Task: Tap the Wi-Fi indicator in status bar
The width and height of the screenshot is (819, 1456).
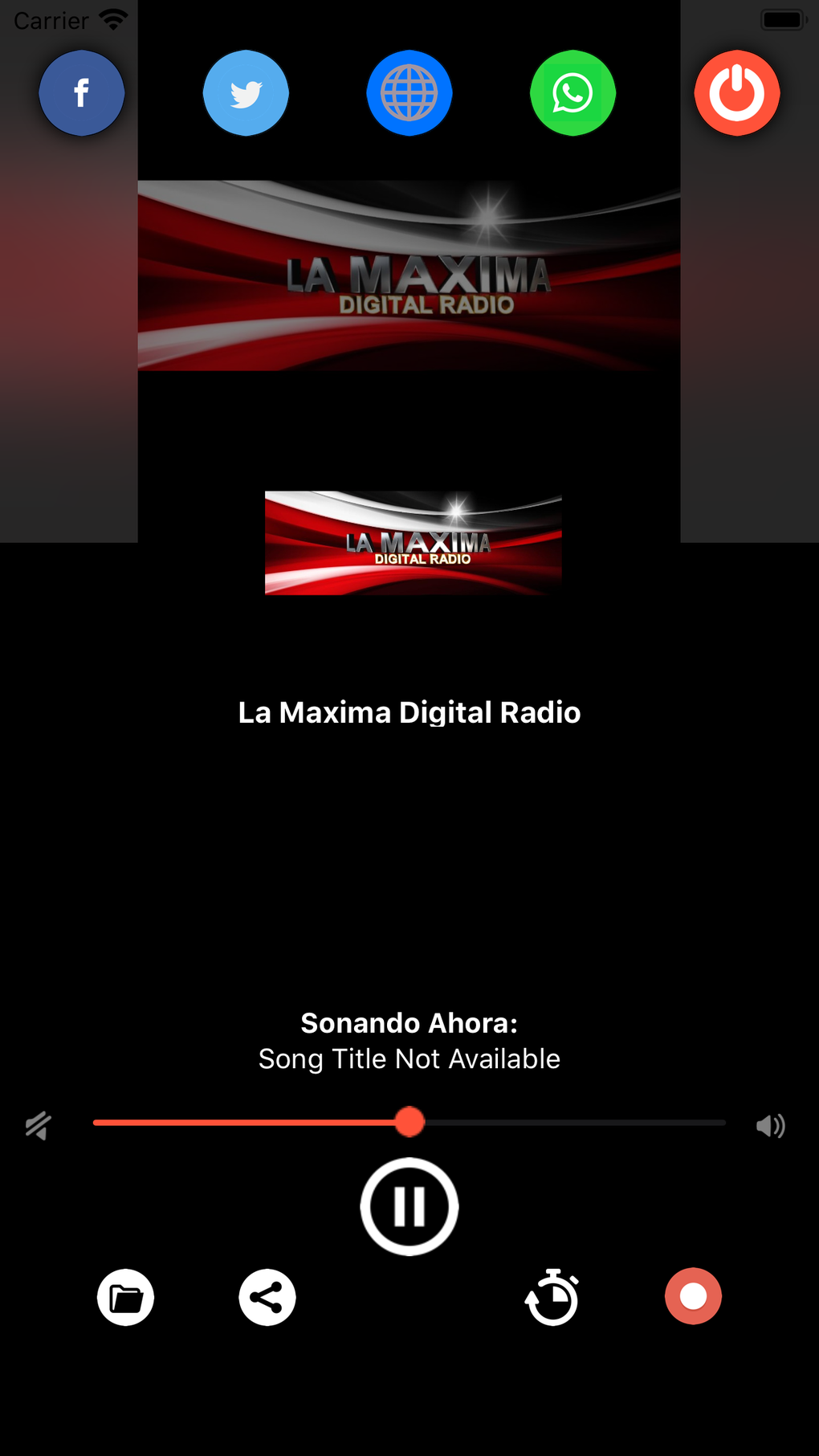Action: click(x=112, y=18)
